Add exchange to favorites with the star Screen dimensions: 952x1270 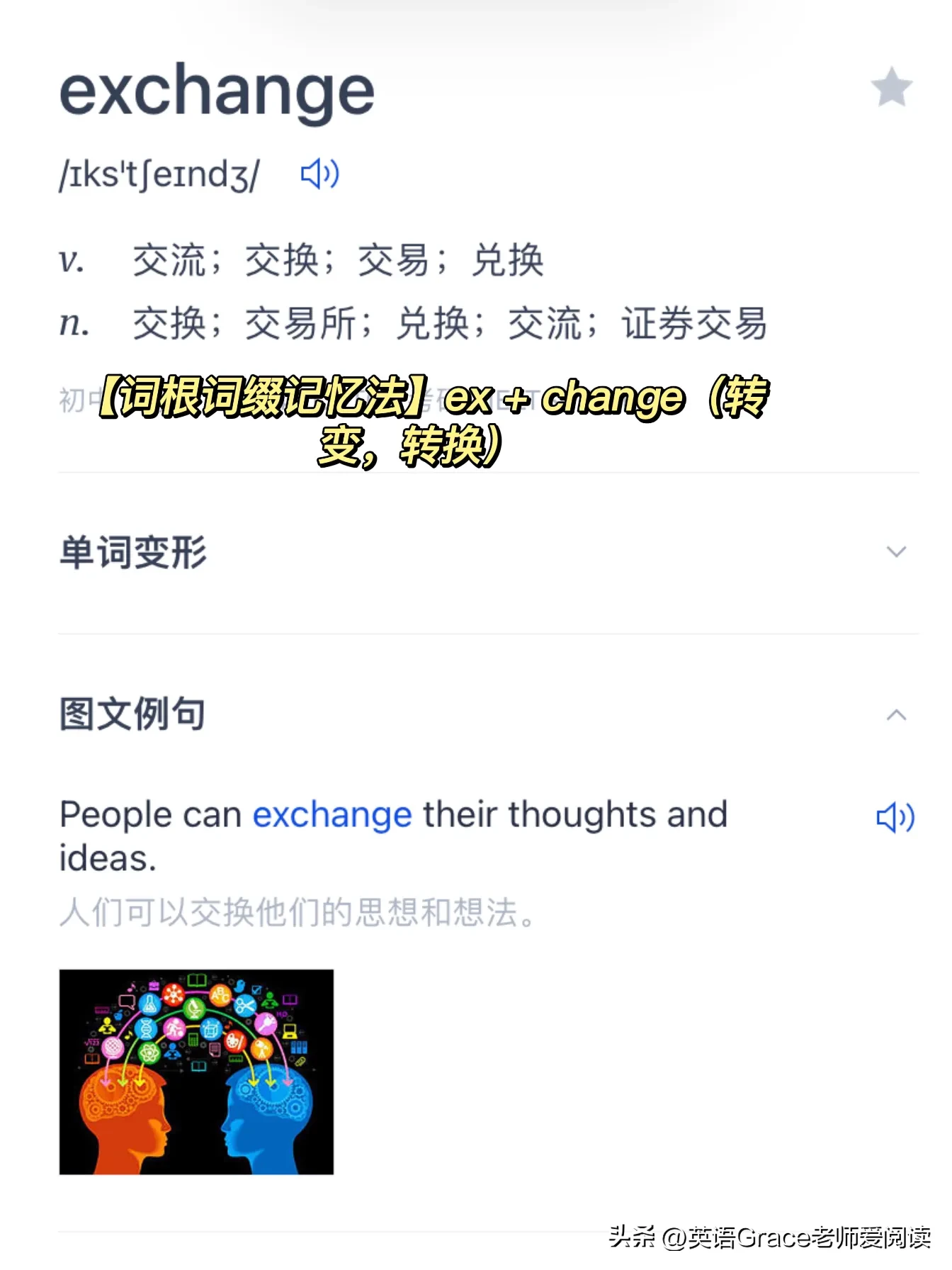(891, 87)
